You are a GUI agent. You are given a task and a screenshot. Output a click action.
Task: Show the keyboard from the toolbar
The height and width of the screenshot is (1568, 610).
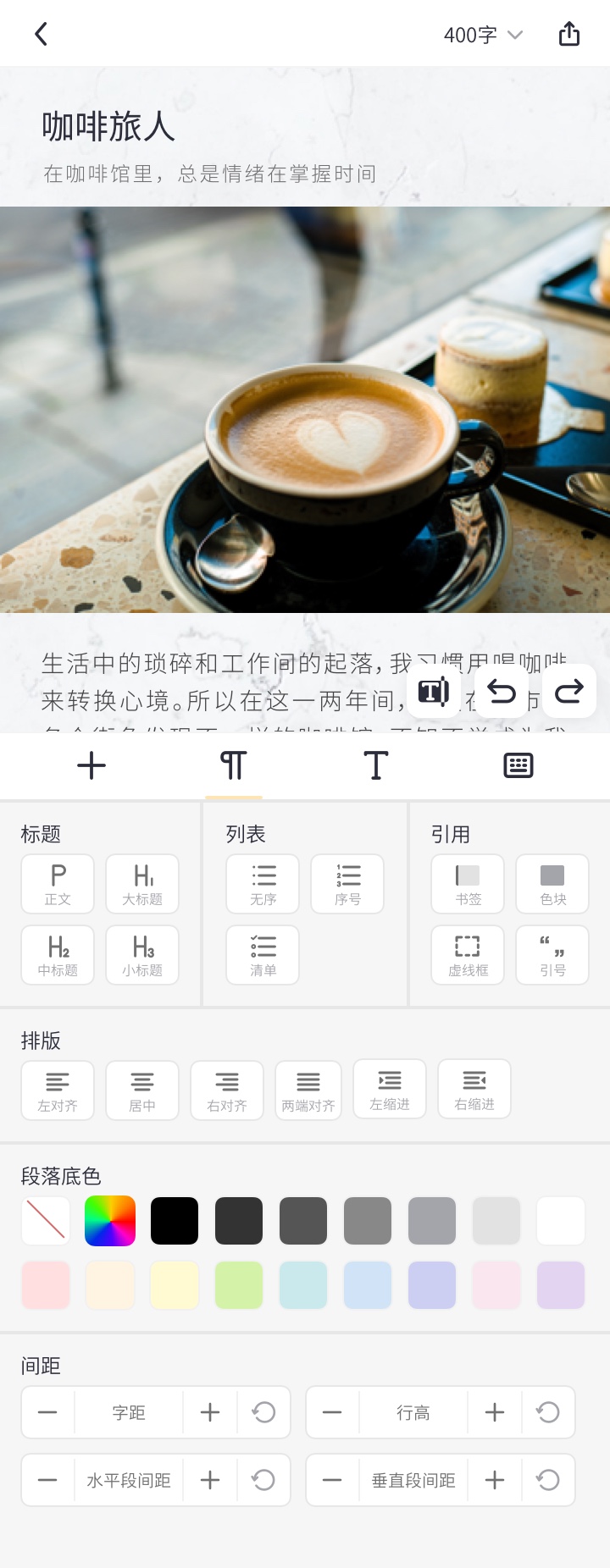(x=518, y=765)
